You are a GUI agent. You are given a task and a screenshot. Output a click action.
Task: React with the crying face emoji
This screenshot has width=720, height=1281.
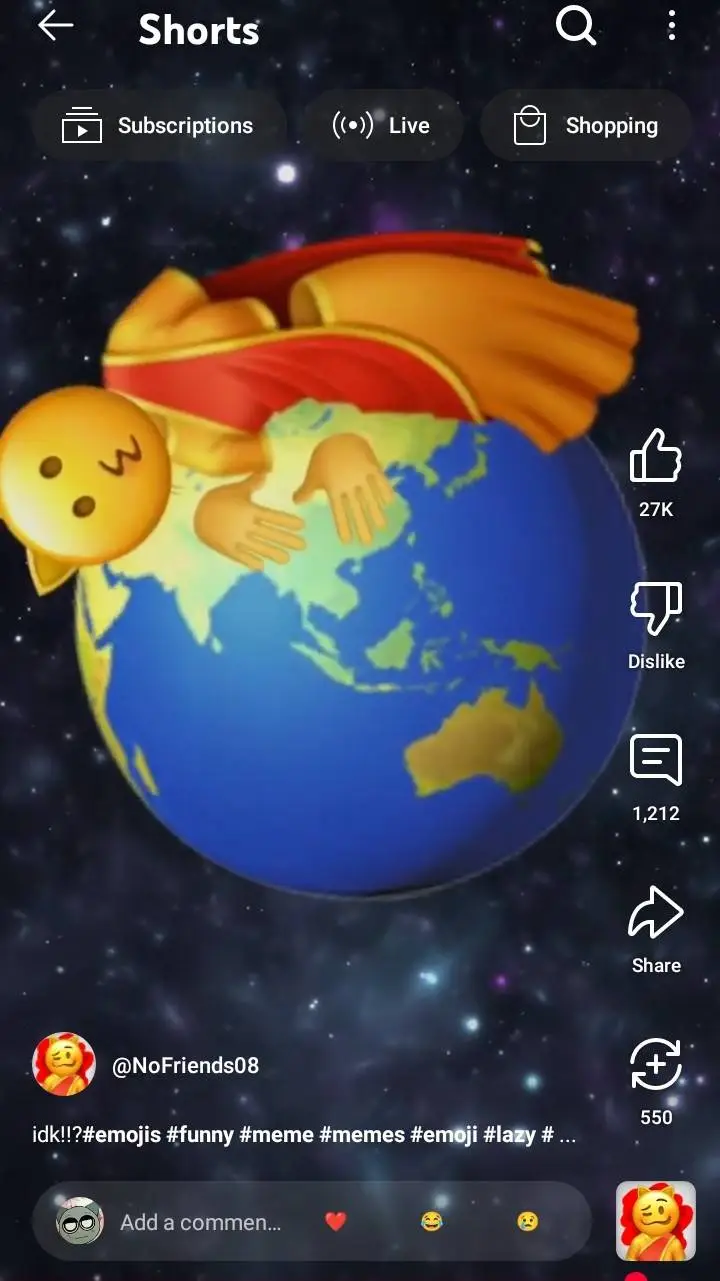click(x=527, y=1221)
